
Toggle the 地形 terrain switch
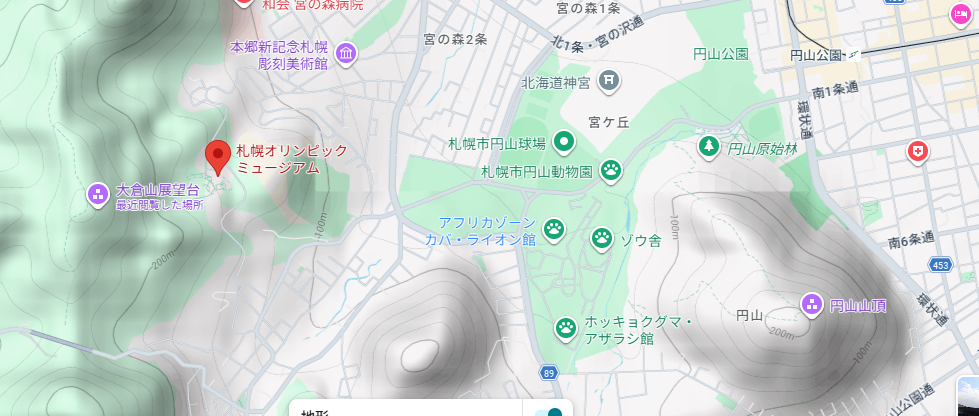point(548,411)
